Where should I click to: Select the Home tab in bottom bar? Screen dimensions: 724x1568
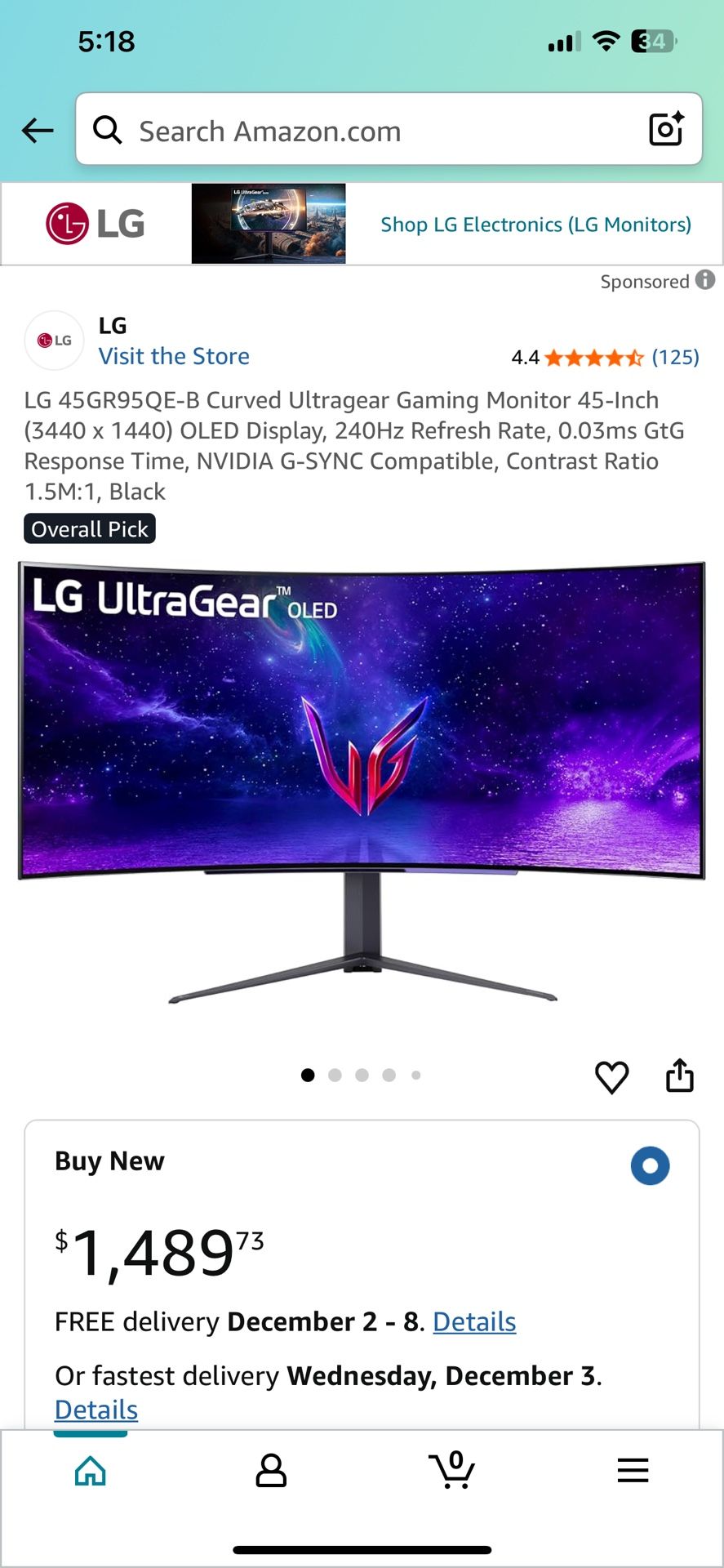click(x=90, y=1466)
